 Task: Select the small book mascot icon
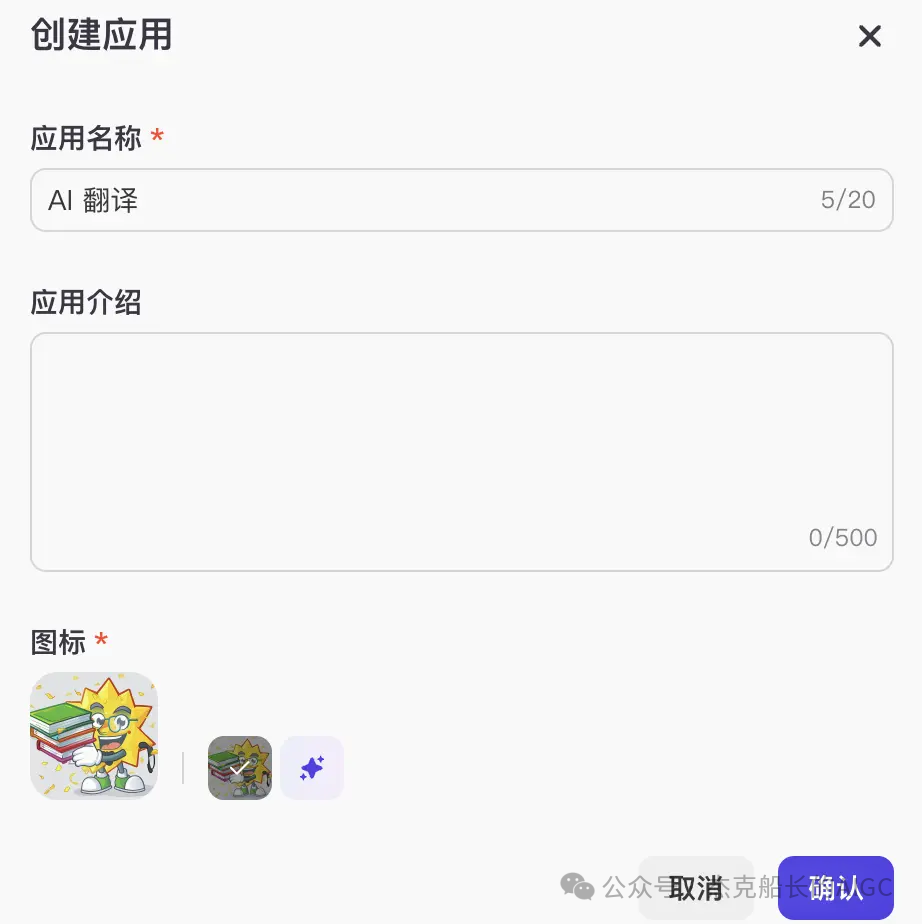[240, 768]
